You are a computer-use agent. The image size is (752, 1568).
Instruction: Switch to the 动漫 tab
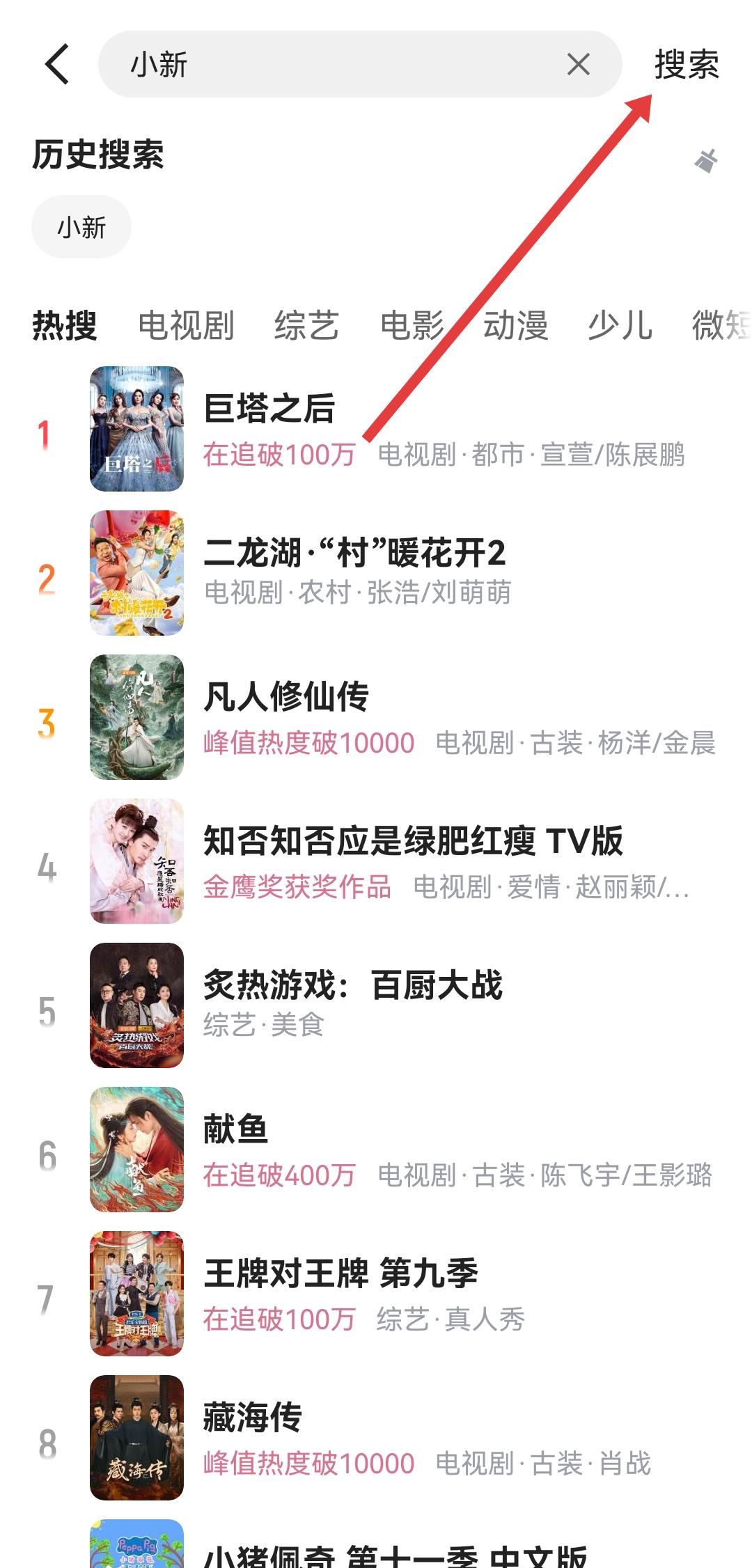[516, 325]
